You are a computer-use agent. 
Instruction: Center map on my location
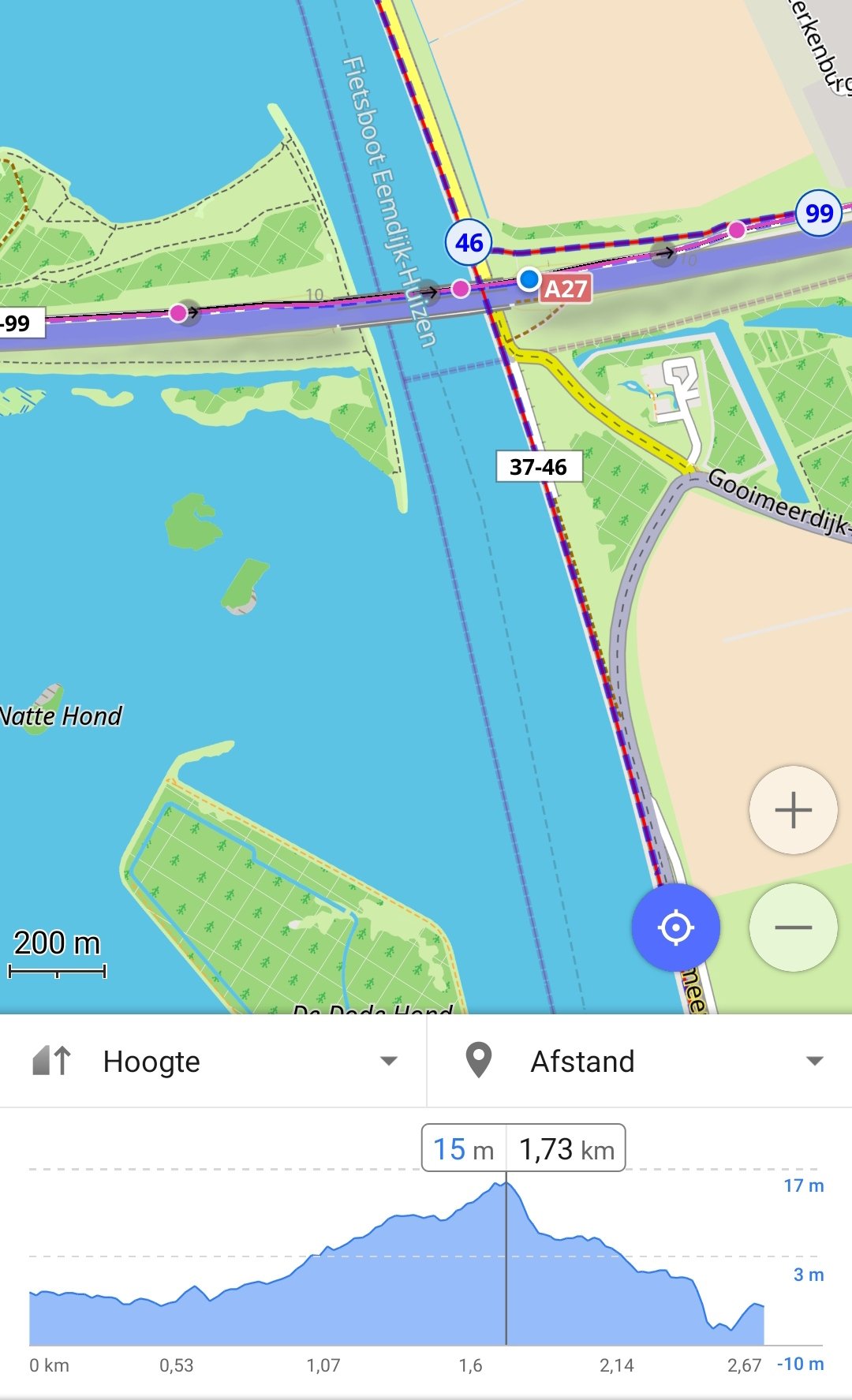pyautogui.click(x=675, y=928)
